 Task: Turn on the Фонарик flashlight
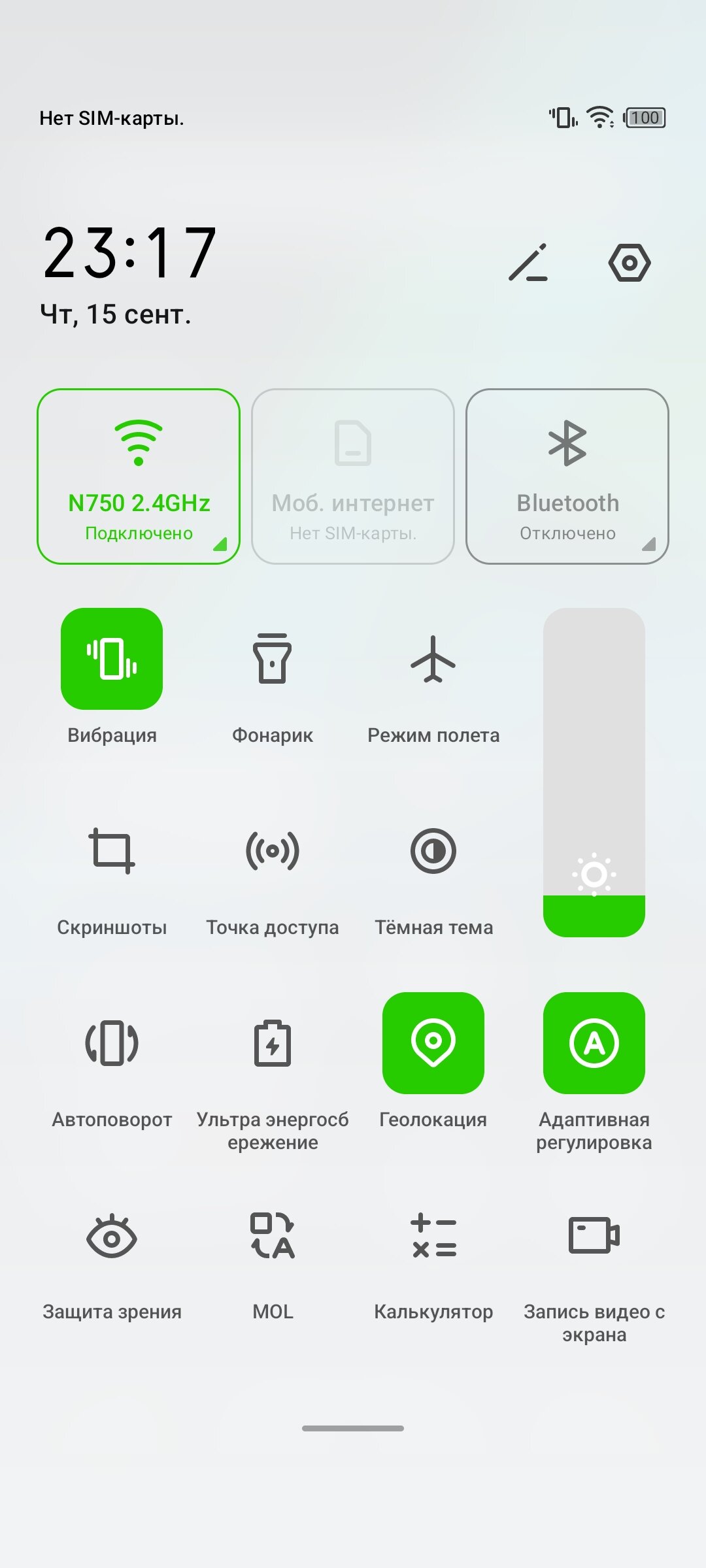click(273, 659)
